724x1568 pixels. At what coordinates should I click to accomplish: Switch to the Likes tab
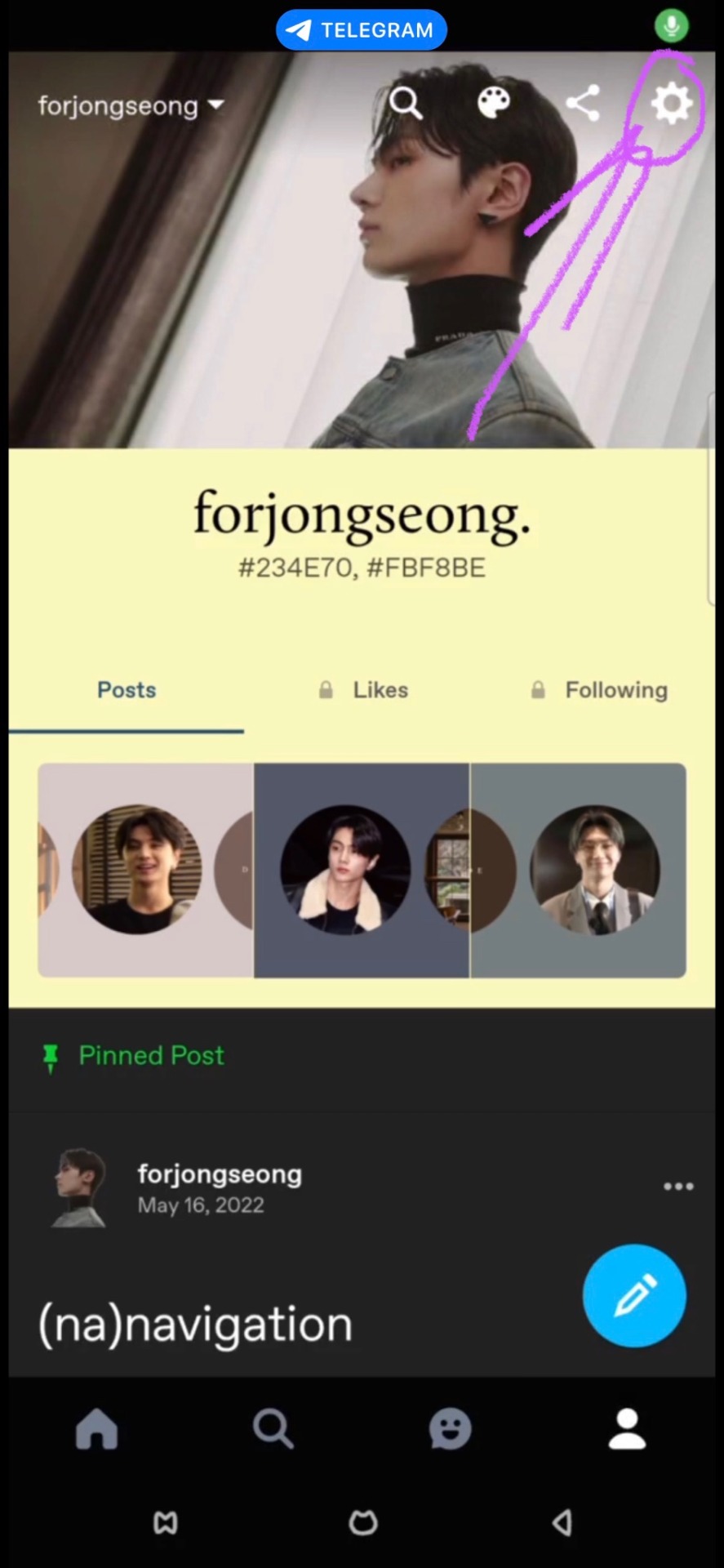click(x=364, y=690)
